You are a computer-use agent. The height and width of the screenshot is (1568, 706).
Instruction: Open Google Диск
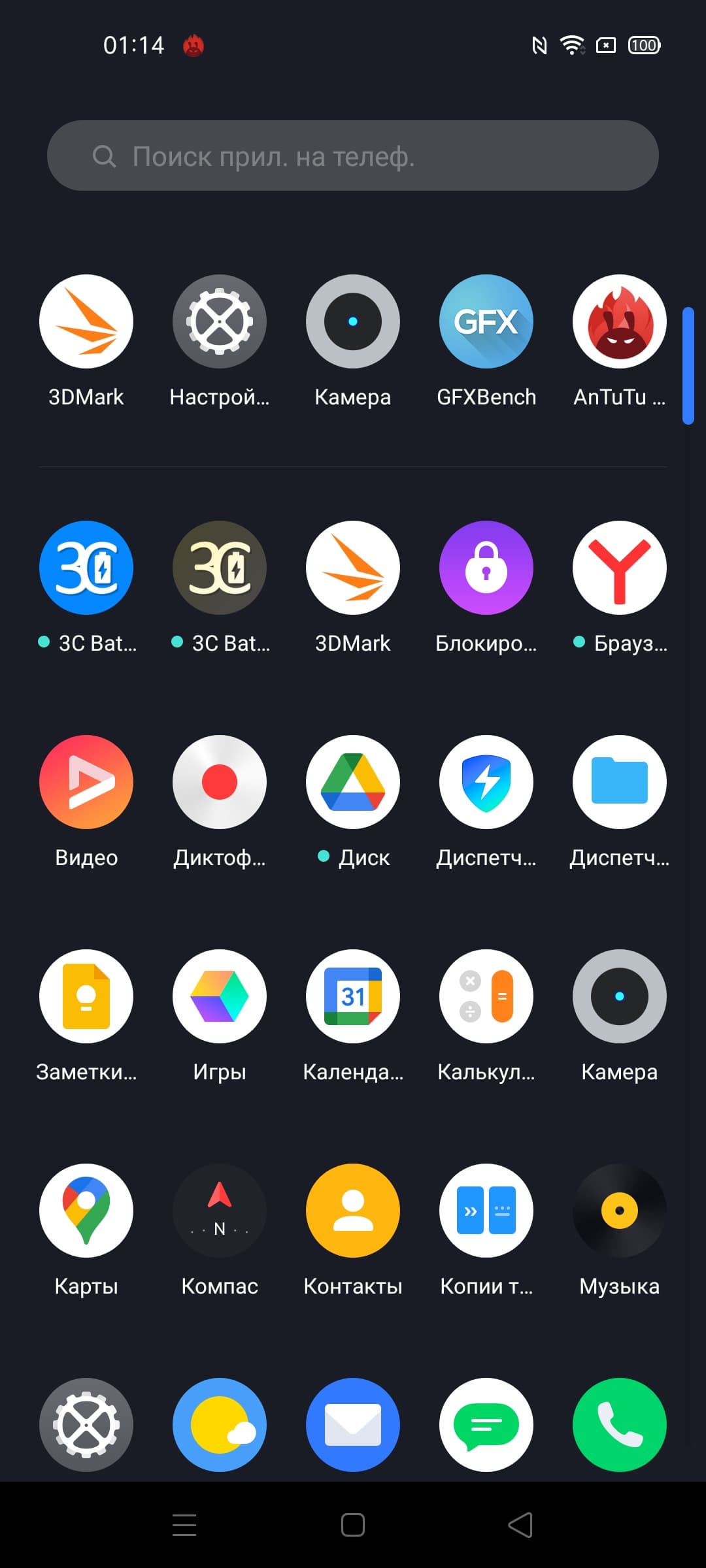coord(353,782)
